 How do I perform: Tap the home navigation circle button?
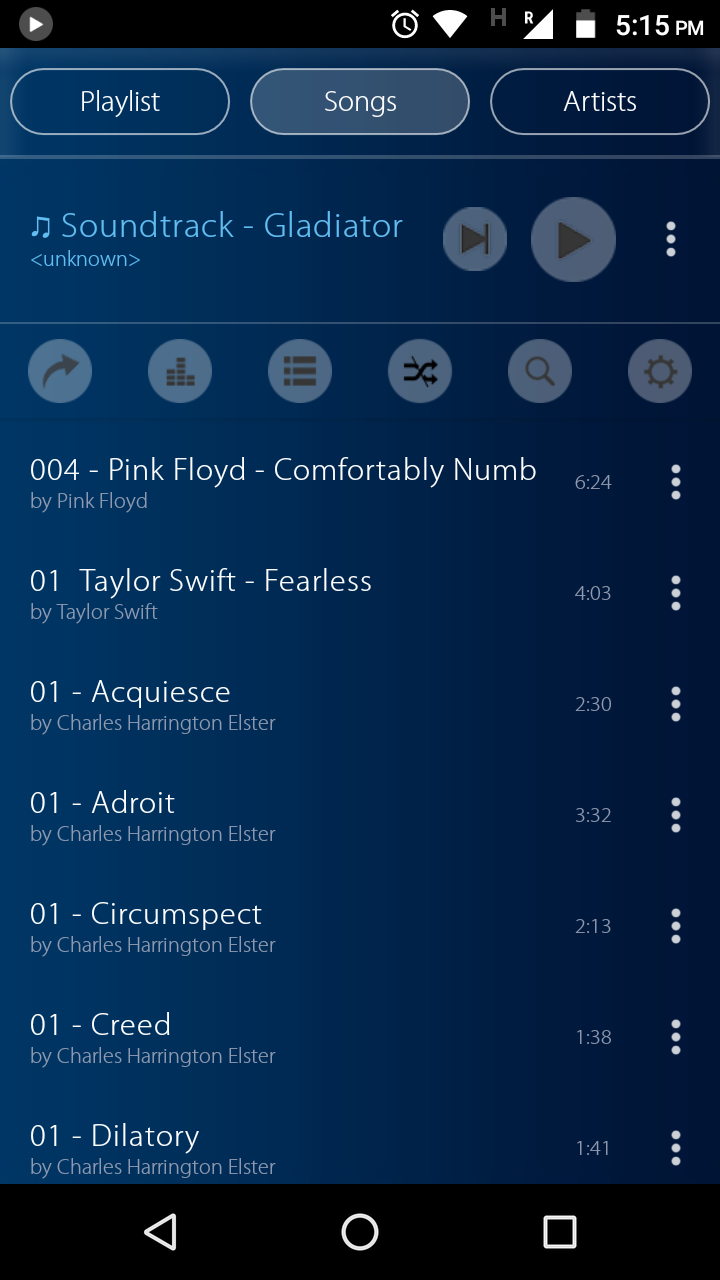click(359, 1232)
